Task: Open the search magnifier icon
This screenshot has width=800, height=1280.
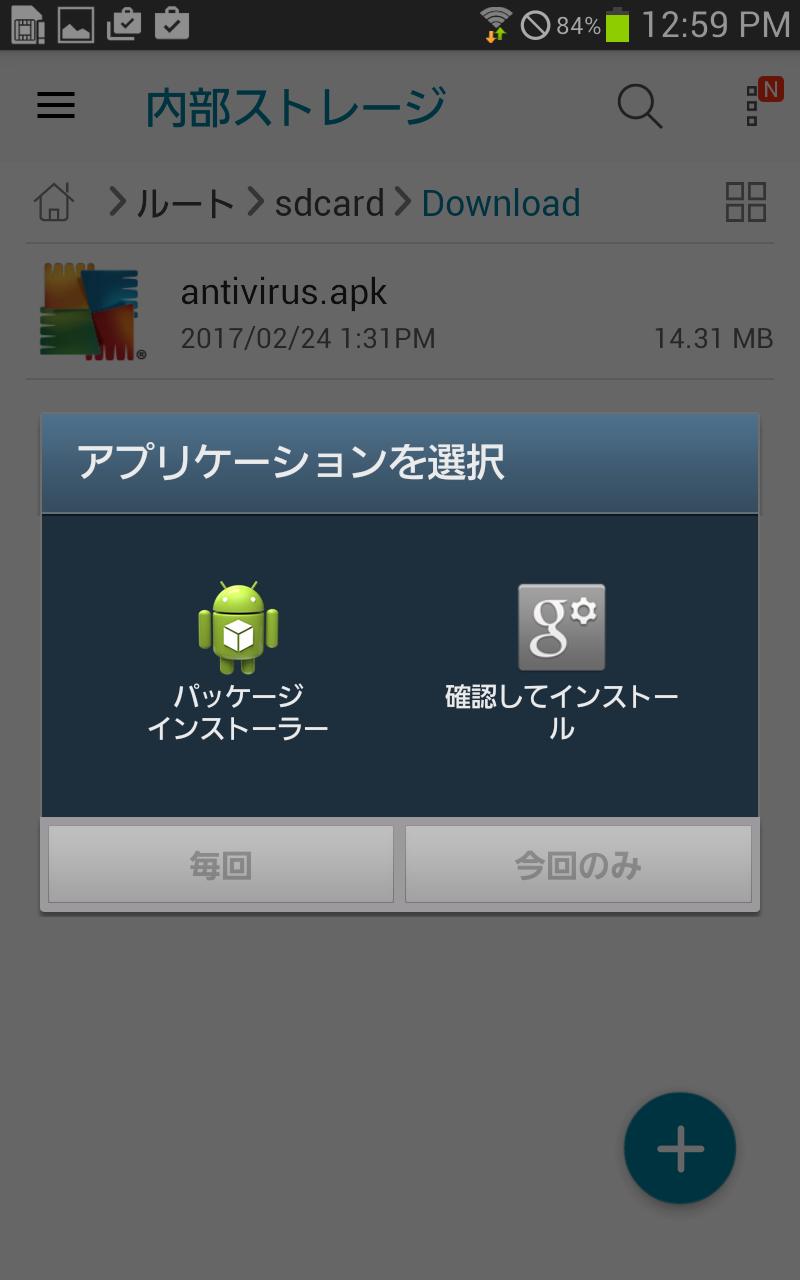Action: (x=640, y=106)
